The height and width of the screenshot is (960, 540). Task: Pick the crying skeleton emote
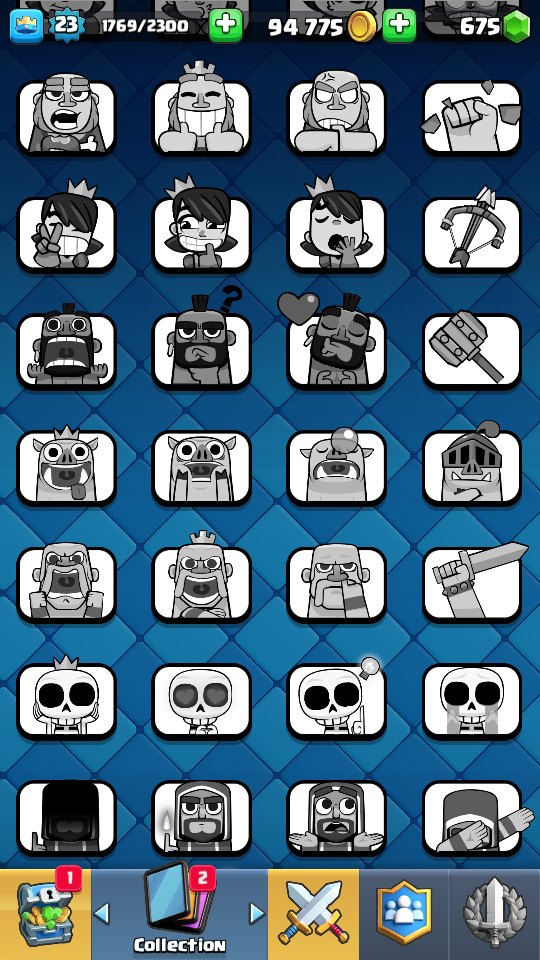pos(472,700)
